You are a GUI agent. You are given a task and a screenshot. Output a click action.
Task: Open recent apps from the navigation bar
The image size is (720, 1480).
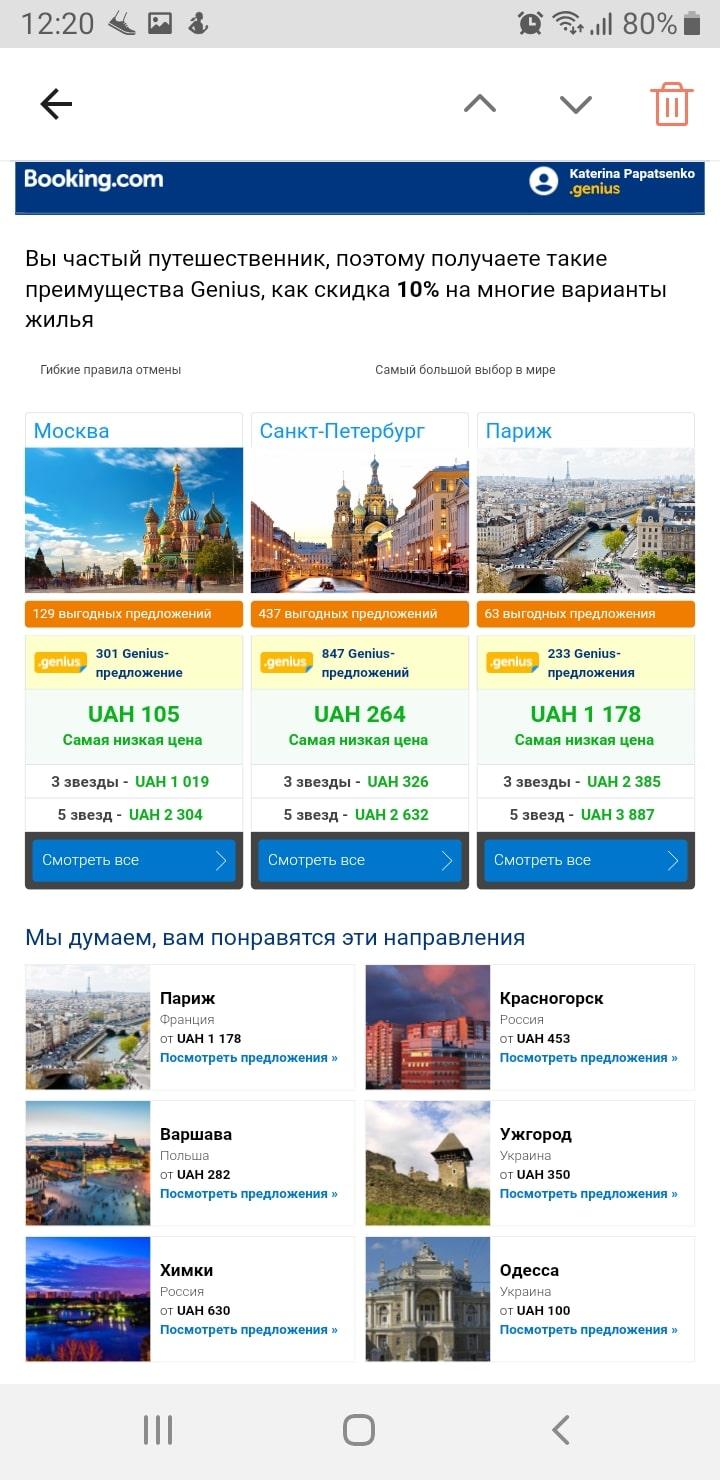coord(158,1430)
